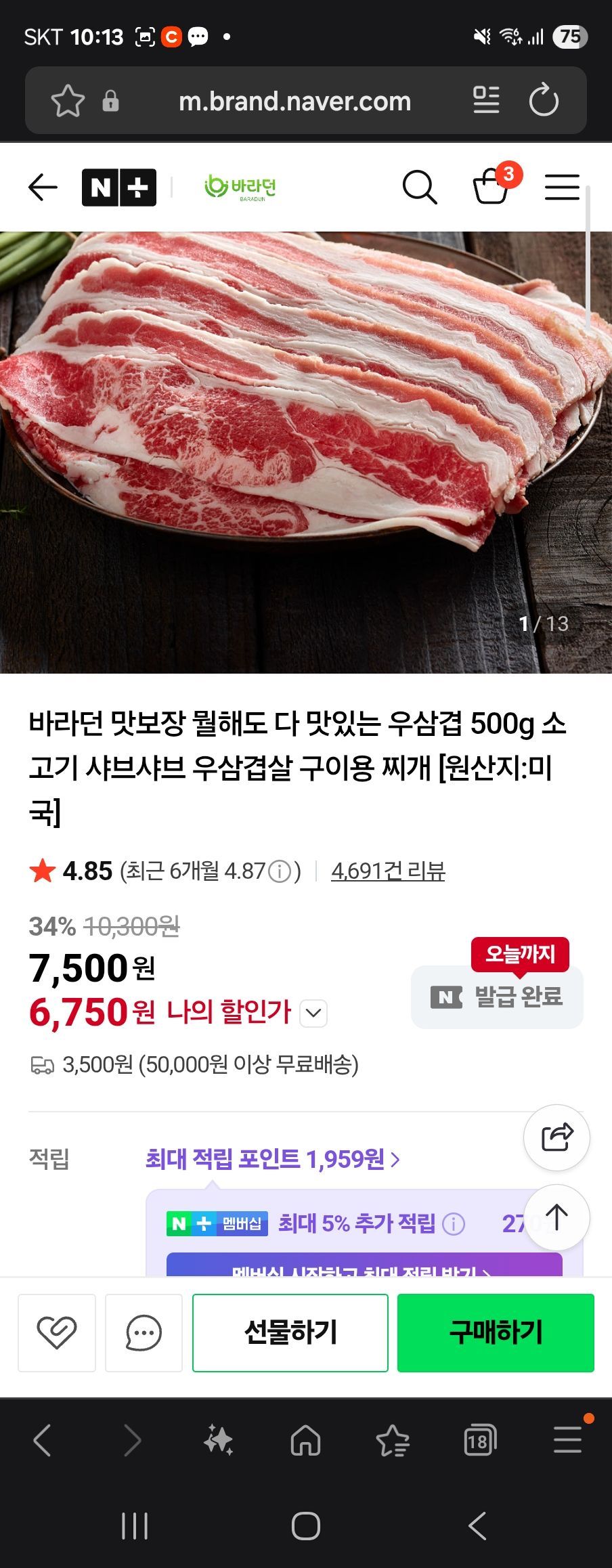This screenshot has width=612, height=1568.
Task: Add product to wishlist with heart icon
Action: click(x=57, y=1333)
